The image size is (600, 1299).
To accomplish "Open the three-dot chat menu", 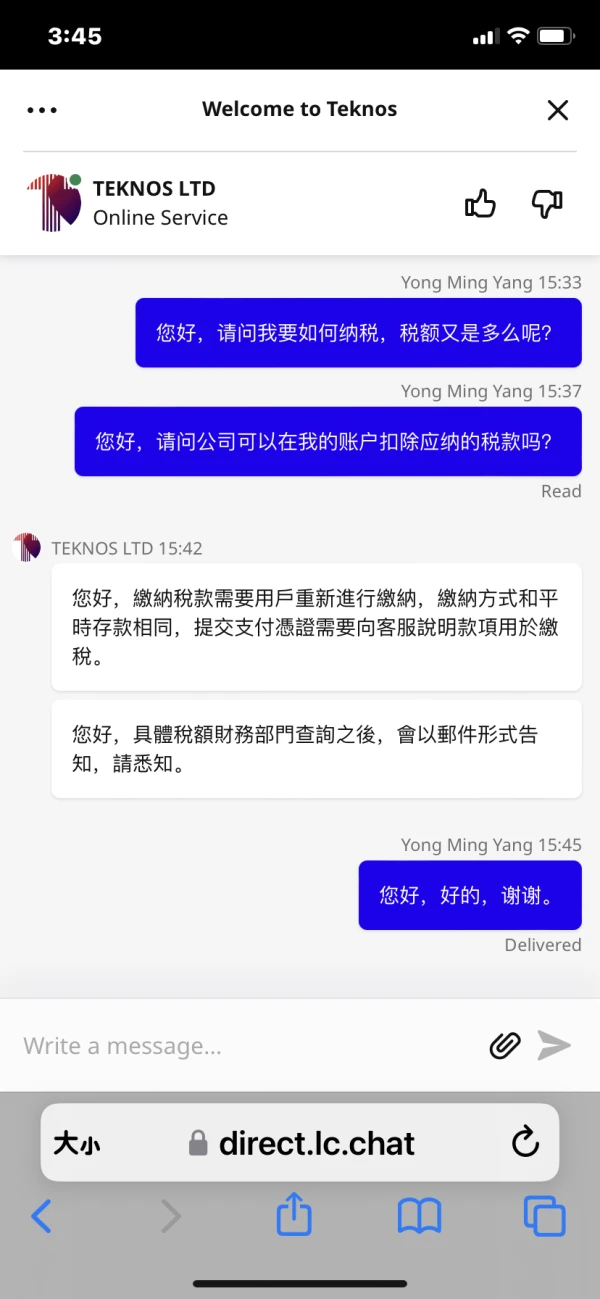I will tap(42, 110).
